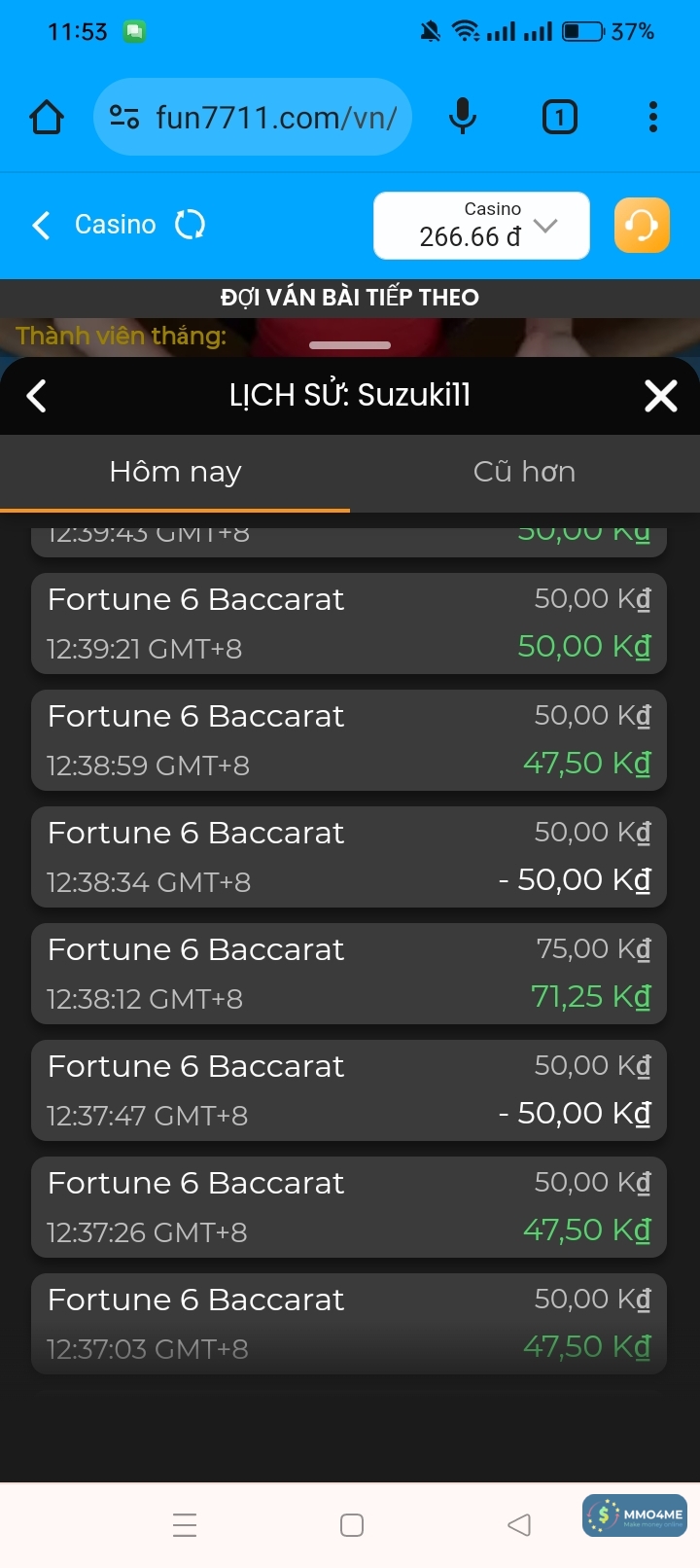Switch to the Hôm nay tab
Screen dimensions: 700x1568
point(175,473)
